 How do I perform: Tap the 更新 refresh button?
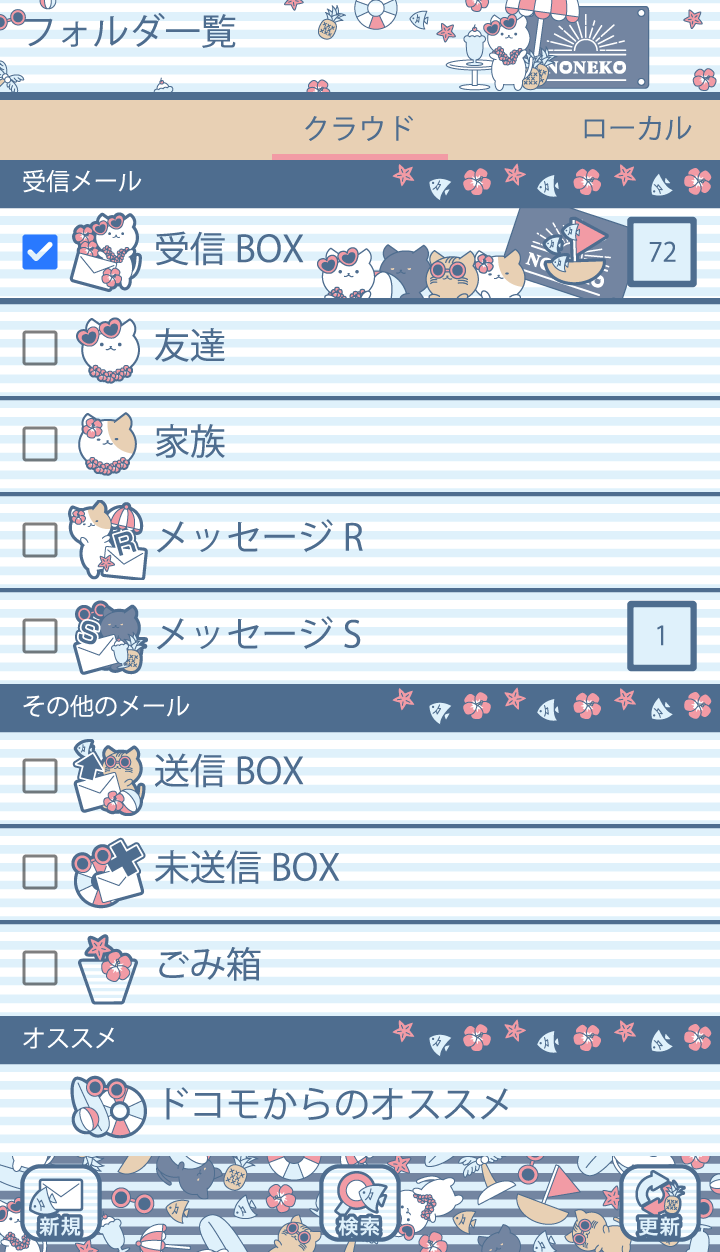(659, 1203)
